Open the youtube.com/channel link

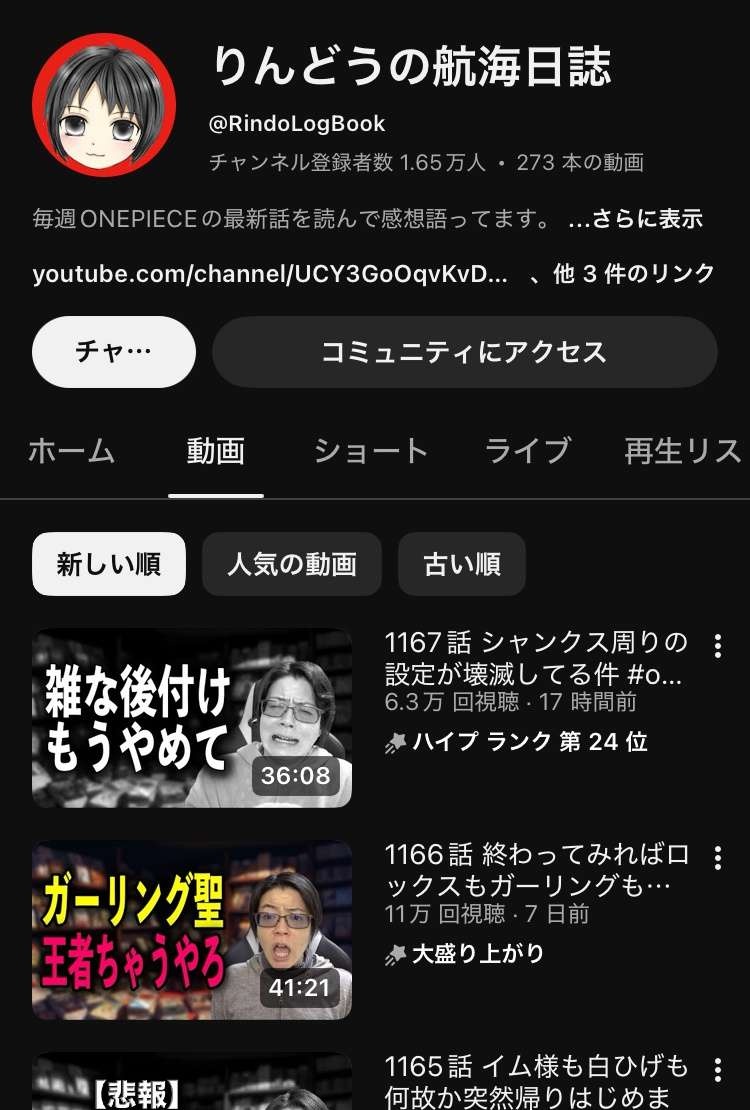pyautogui.click(x=270, y=274)
